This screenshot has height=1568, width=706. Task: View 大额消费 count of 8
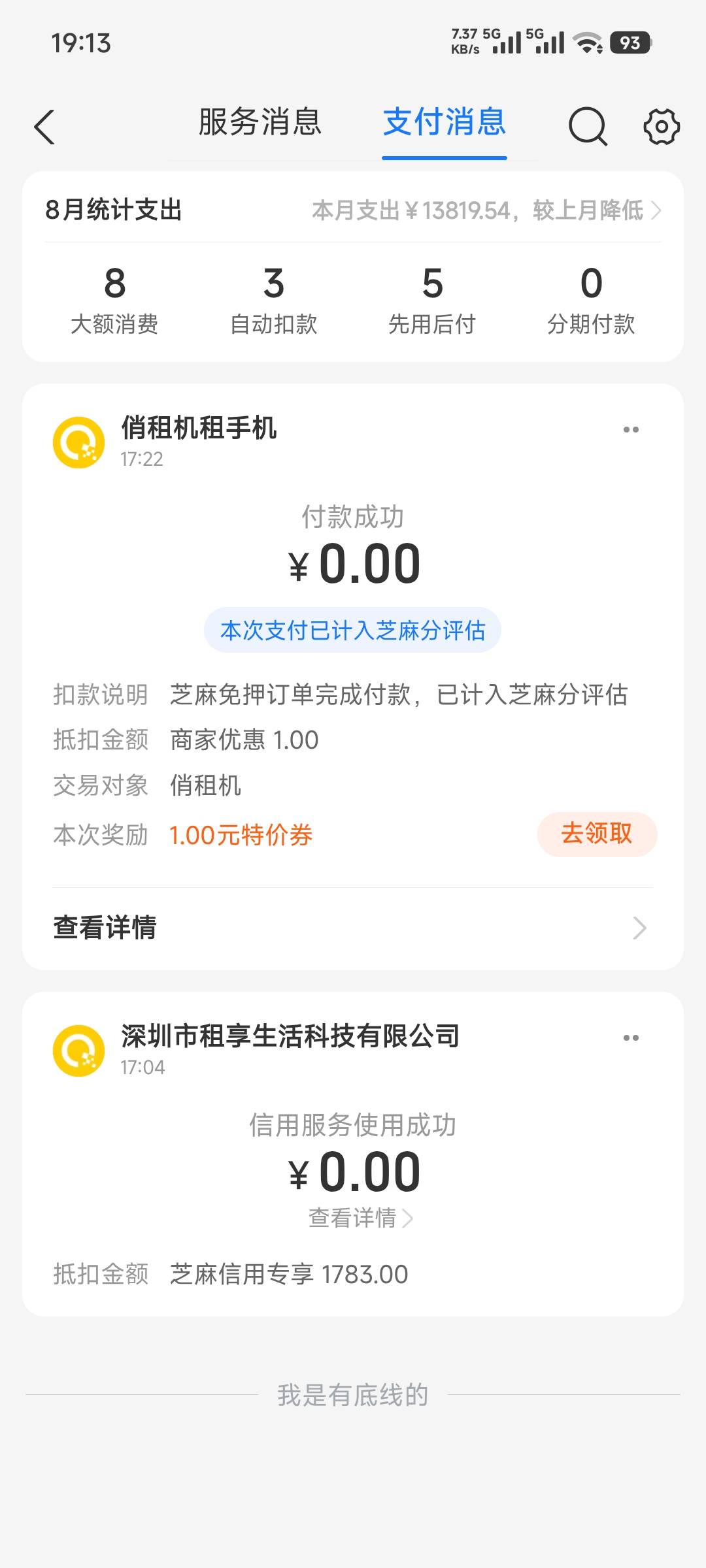114,301
